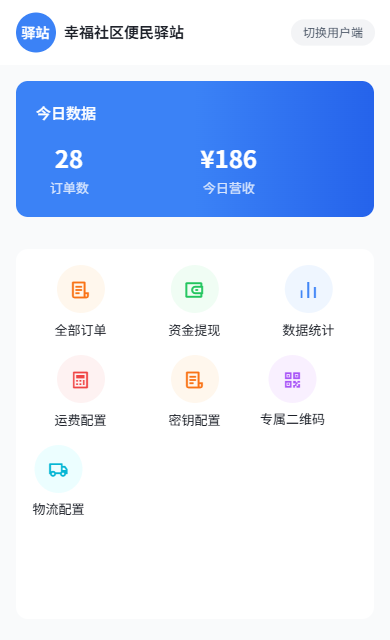Open 物流配置

pos(58,481)
